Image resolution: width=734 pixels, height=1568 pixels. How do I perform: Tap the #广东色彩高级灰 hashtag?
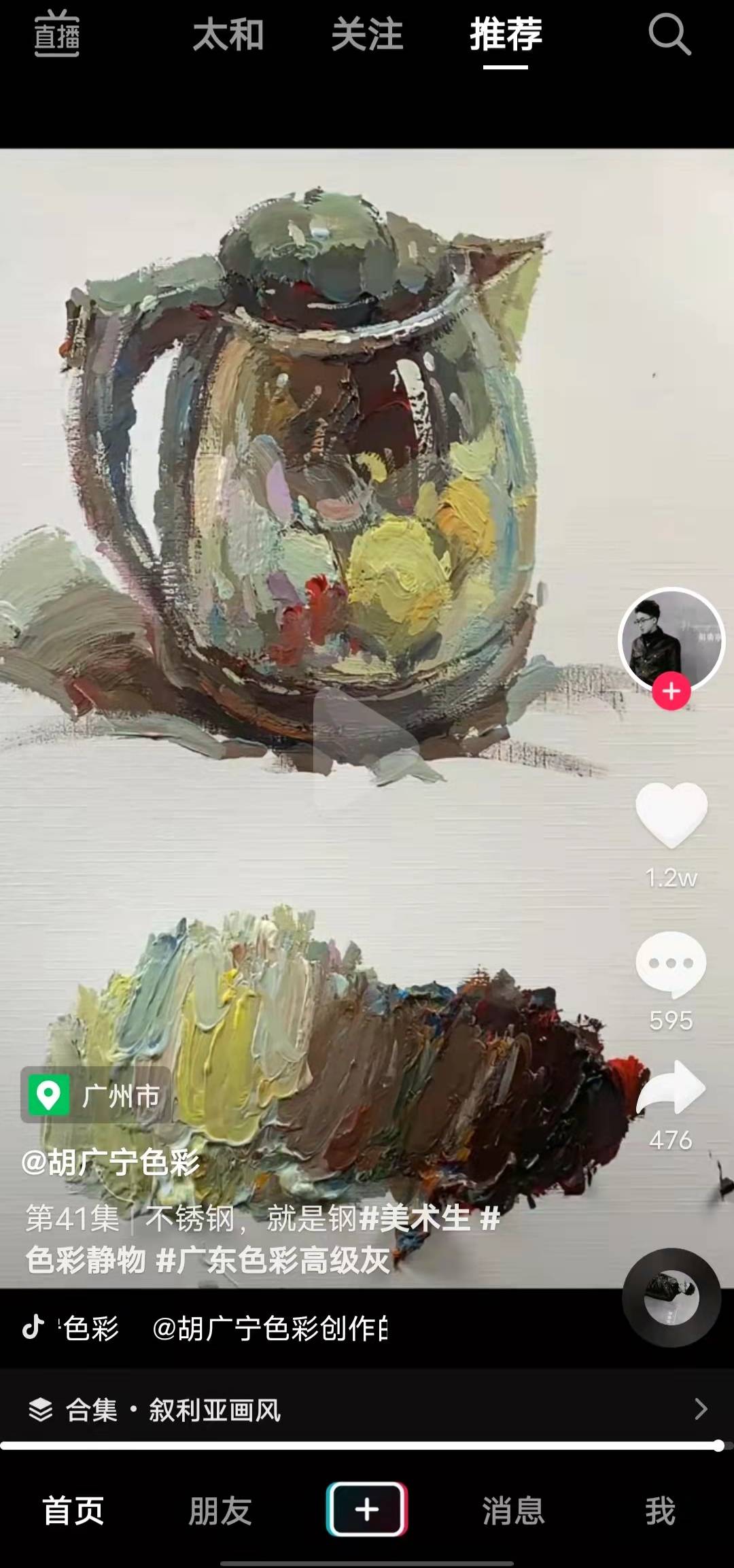tap(273, 1260)
